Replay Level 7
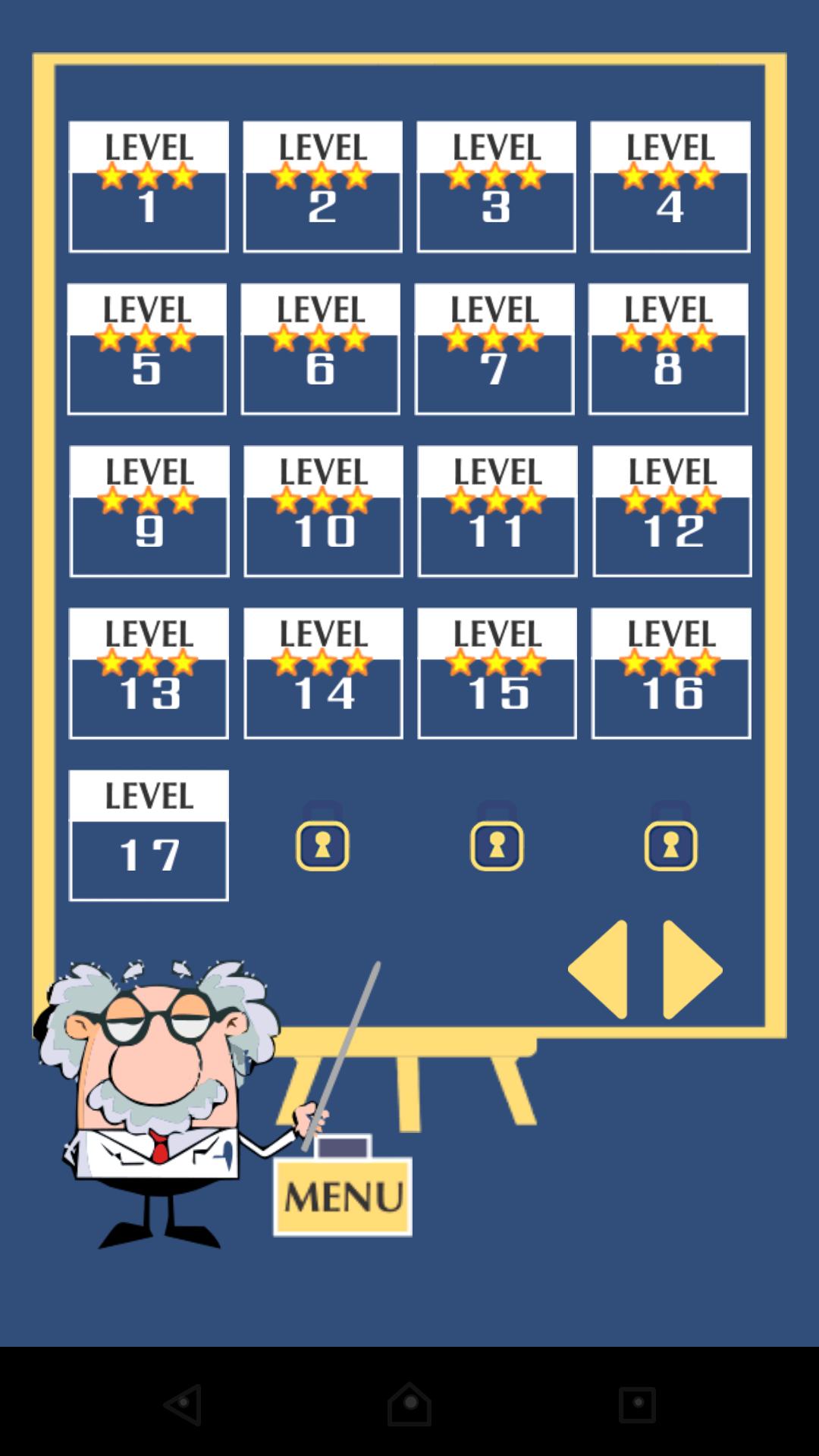Screen dimensions: 819x1456 pyautogui.click(x=494, y=349)
